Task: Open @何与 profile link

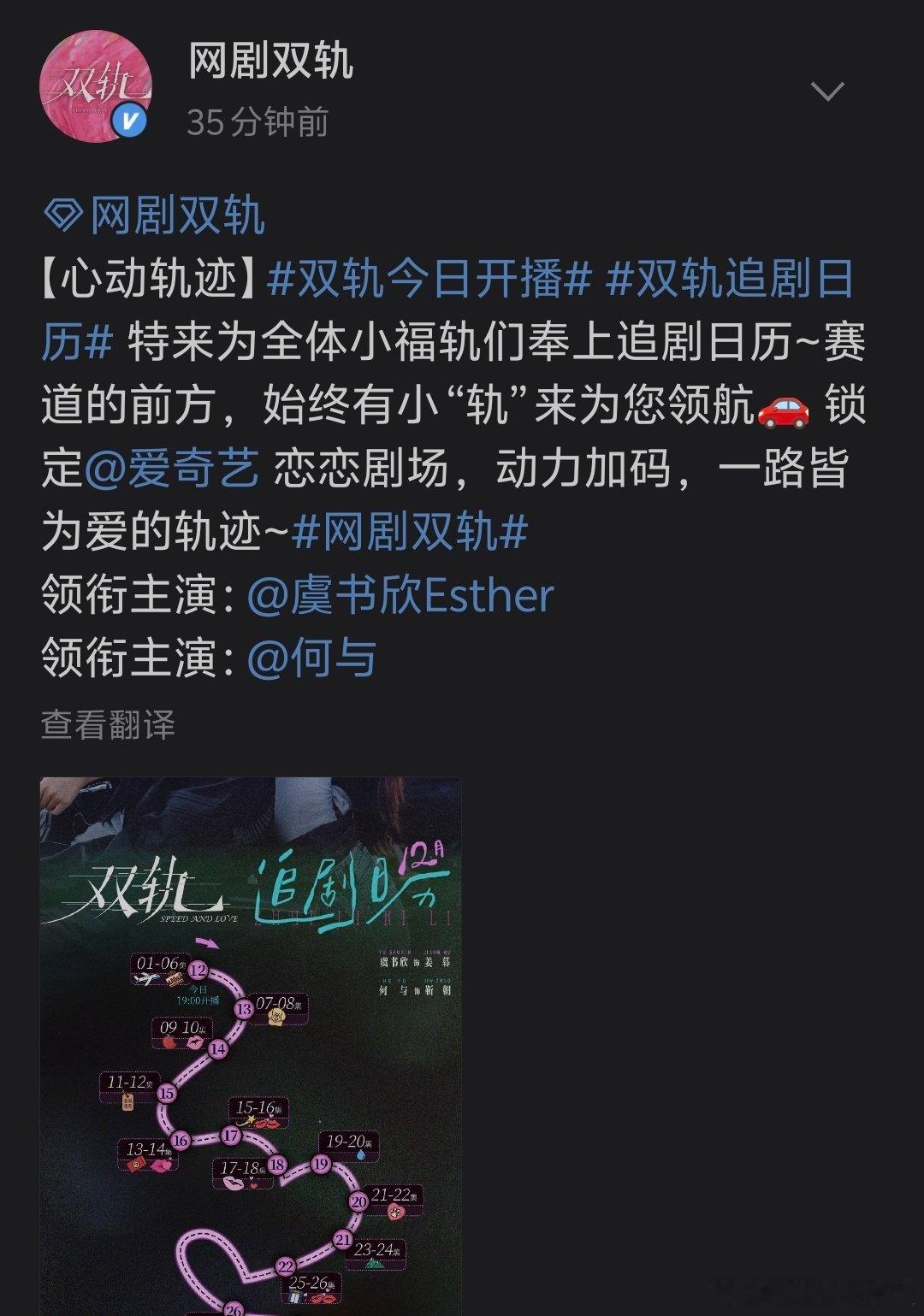Action: point(317,657)
